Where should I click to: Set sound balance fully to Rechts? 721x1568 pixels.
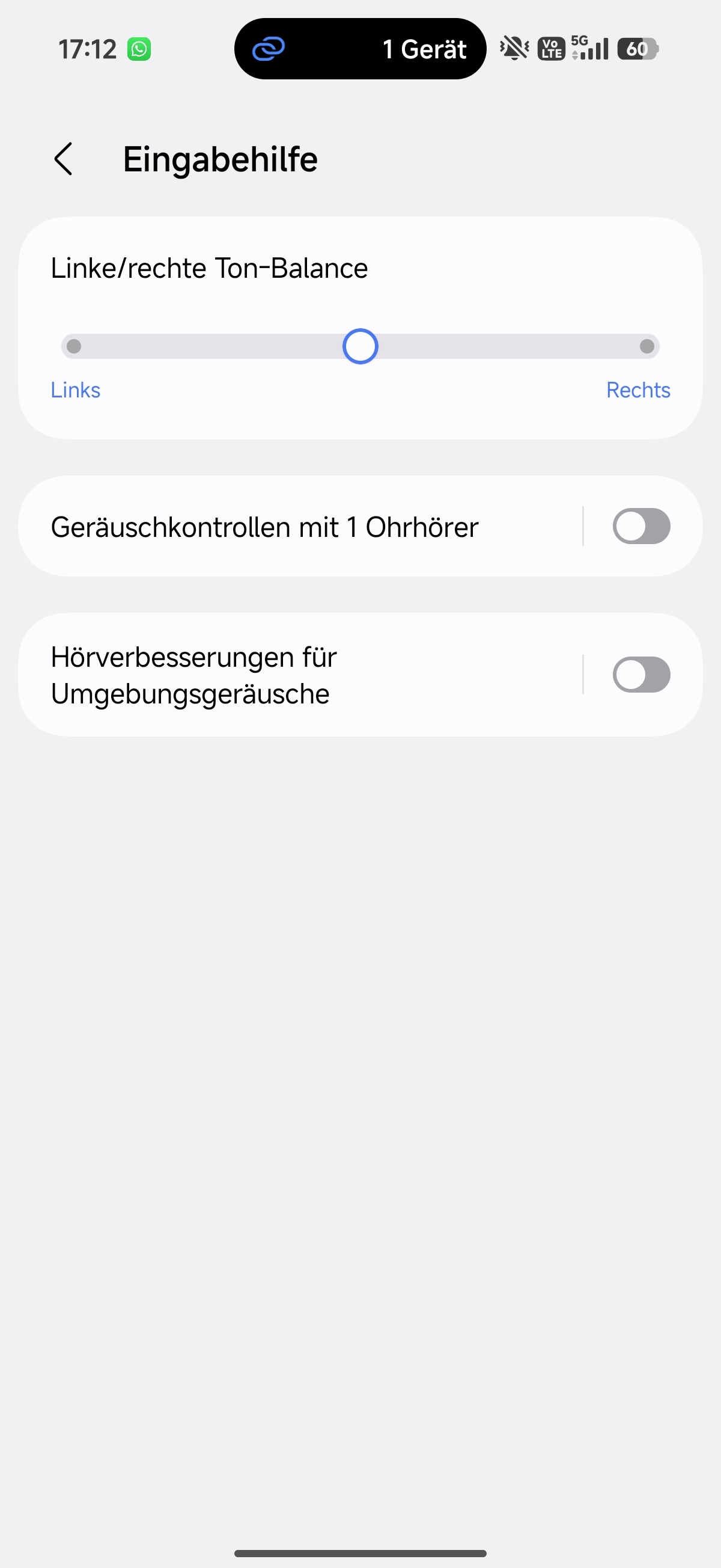pyautogui.click(x=646, y=346)
